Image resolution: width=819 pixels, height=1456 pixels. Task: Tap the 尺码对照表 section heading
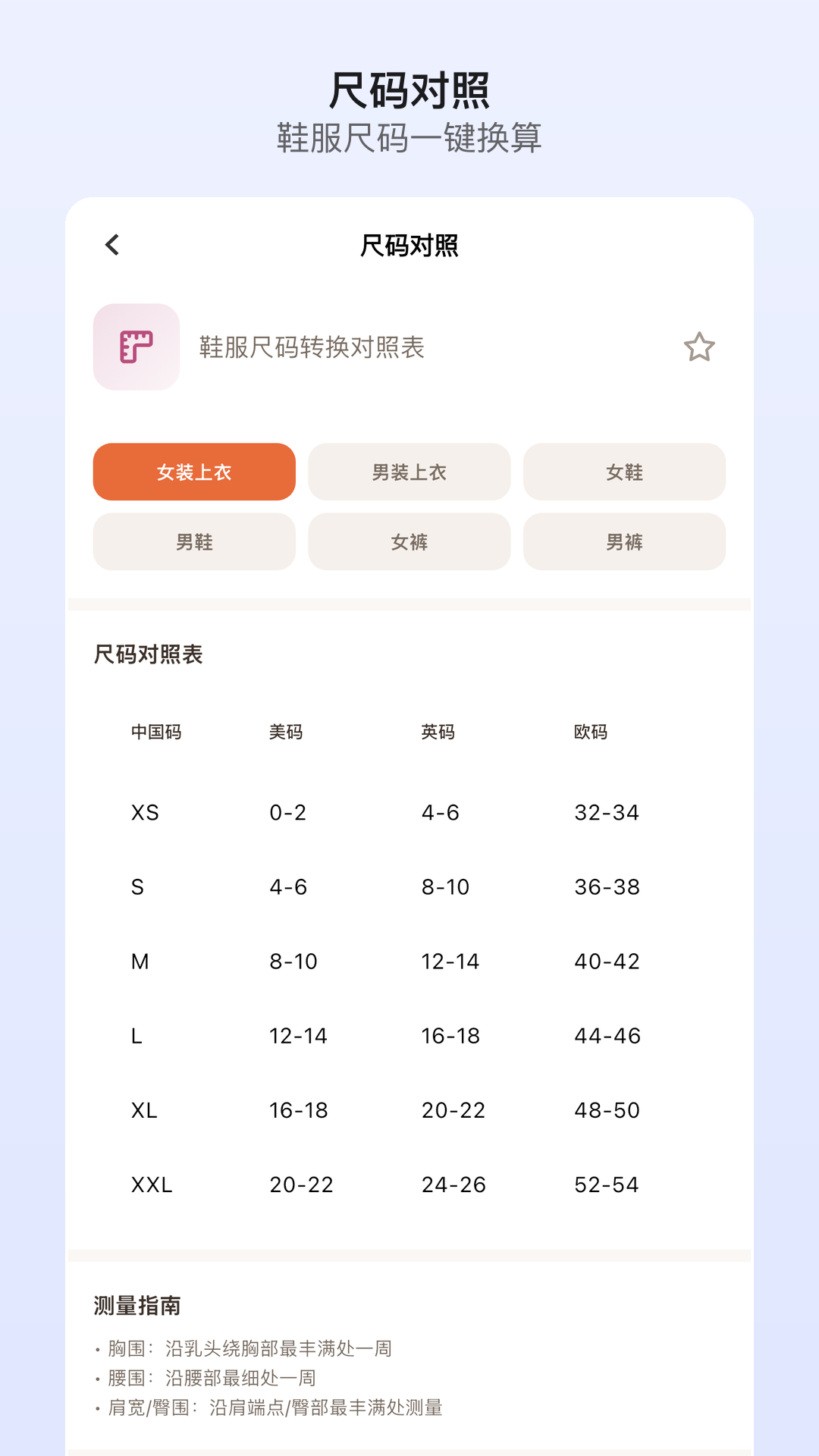point(147,654)
